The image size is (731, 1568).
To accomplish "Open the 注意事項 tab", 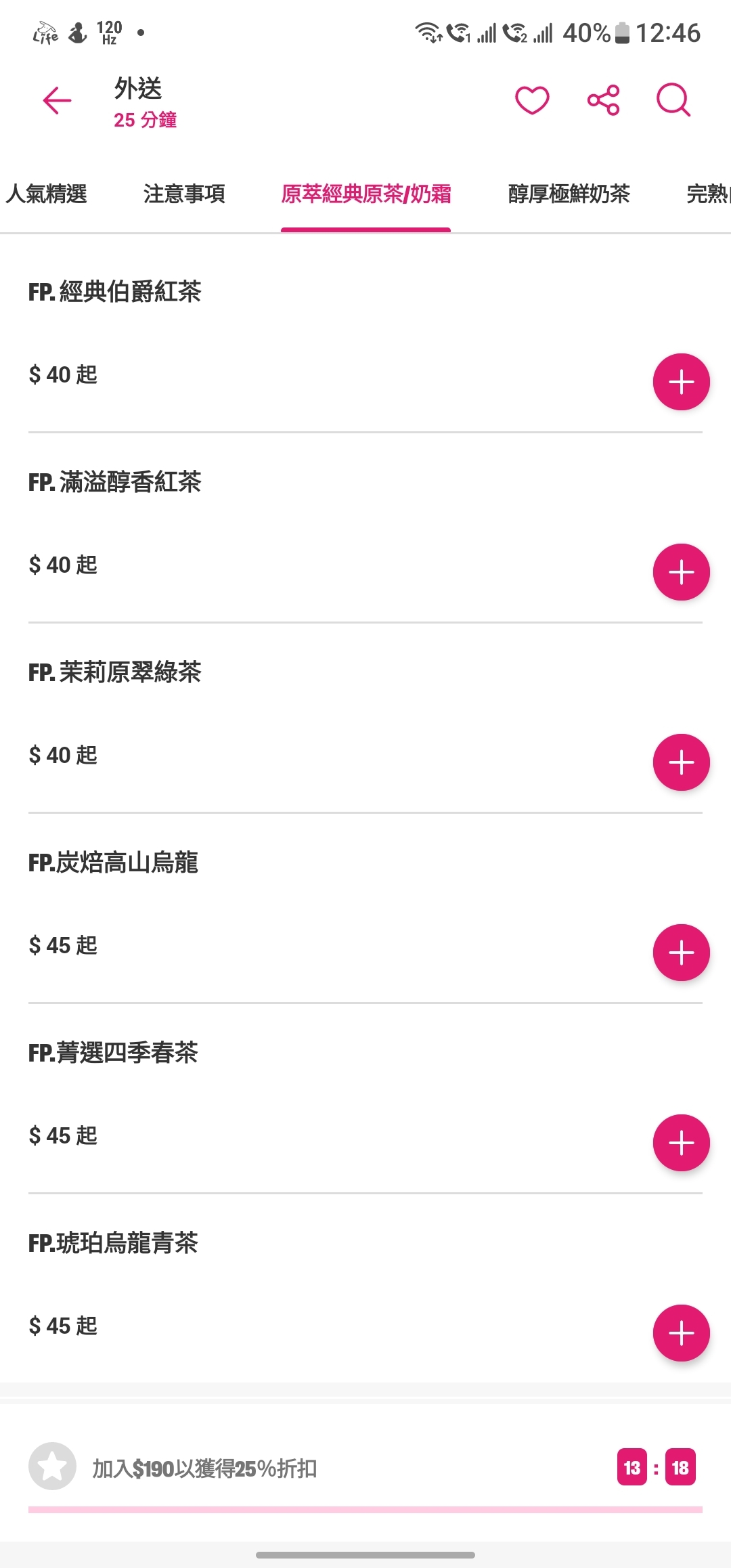I will (184, 194).
